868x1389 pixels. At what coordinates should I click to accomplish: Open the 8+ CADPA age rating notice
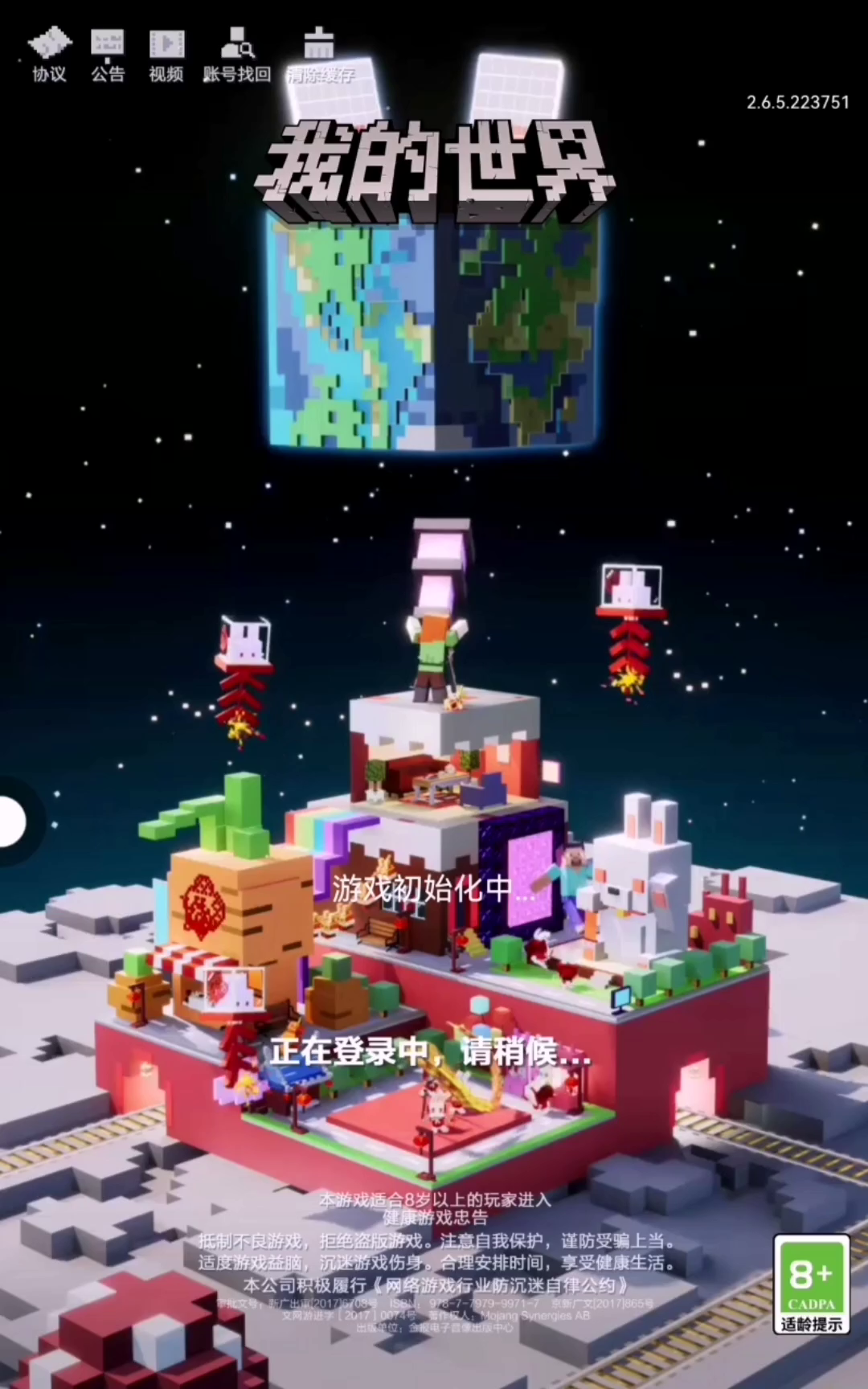pos(812,1285)
